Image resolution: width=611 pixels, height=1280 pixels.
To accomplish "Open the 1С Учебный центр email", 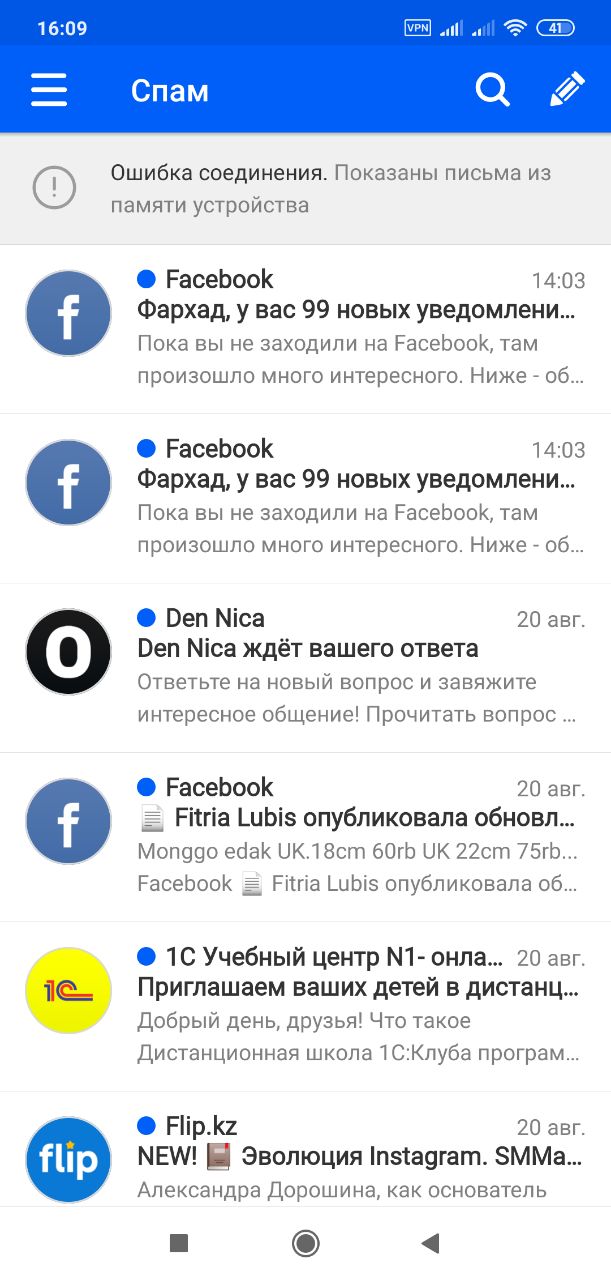I will [305, 1007].
